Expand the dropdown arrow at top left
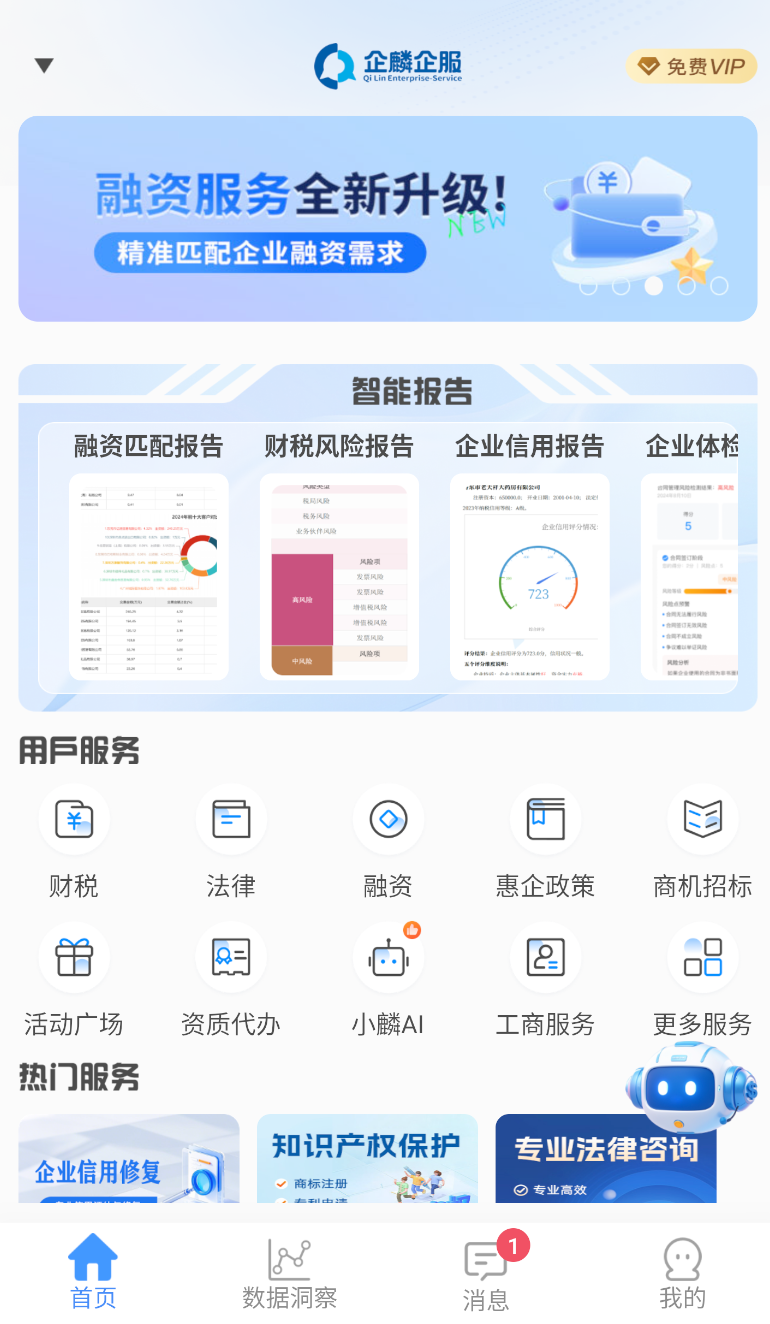 [x=44, y=66]
